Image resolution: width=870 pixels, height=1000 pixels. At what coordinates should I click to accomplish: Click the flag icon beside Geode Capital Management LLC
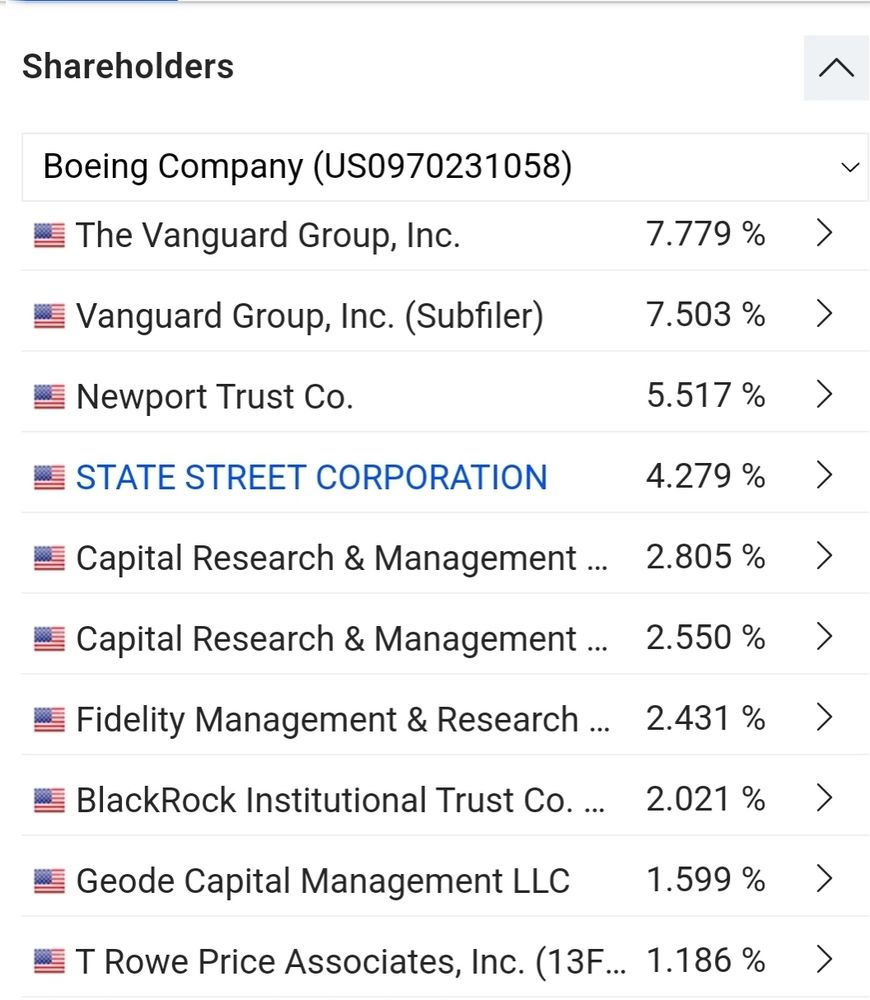tap(52, 880)
